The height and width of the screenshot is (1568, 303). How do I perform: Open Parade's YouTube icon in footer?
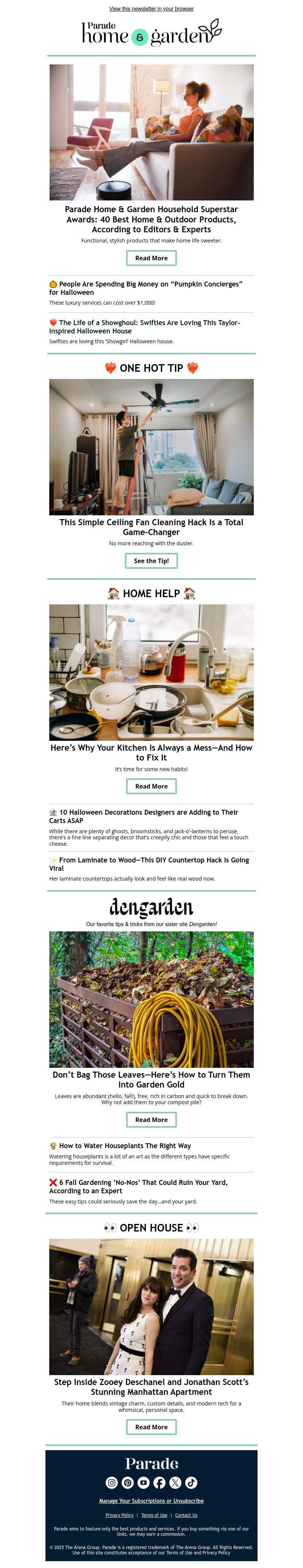point(144,1482)
